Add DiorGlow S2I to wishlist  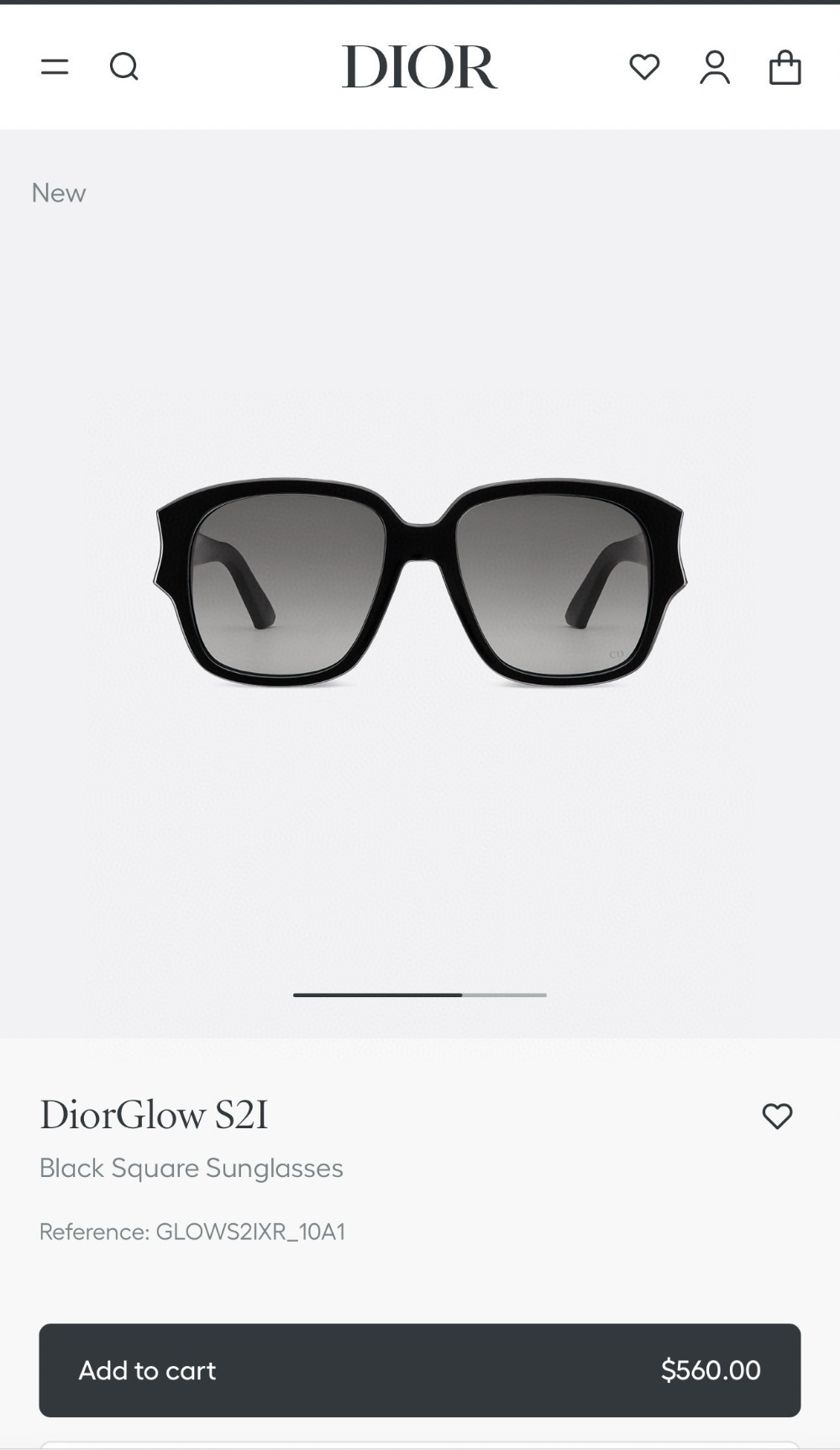[x=777, y=1116]
